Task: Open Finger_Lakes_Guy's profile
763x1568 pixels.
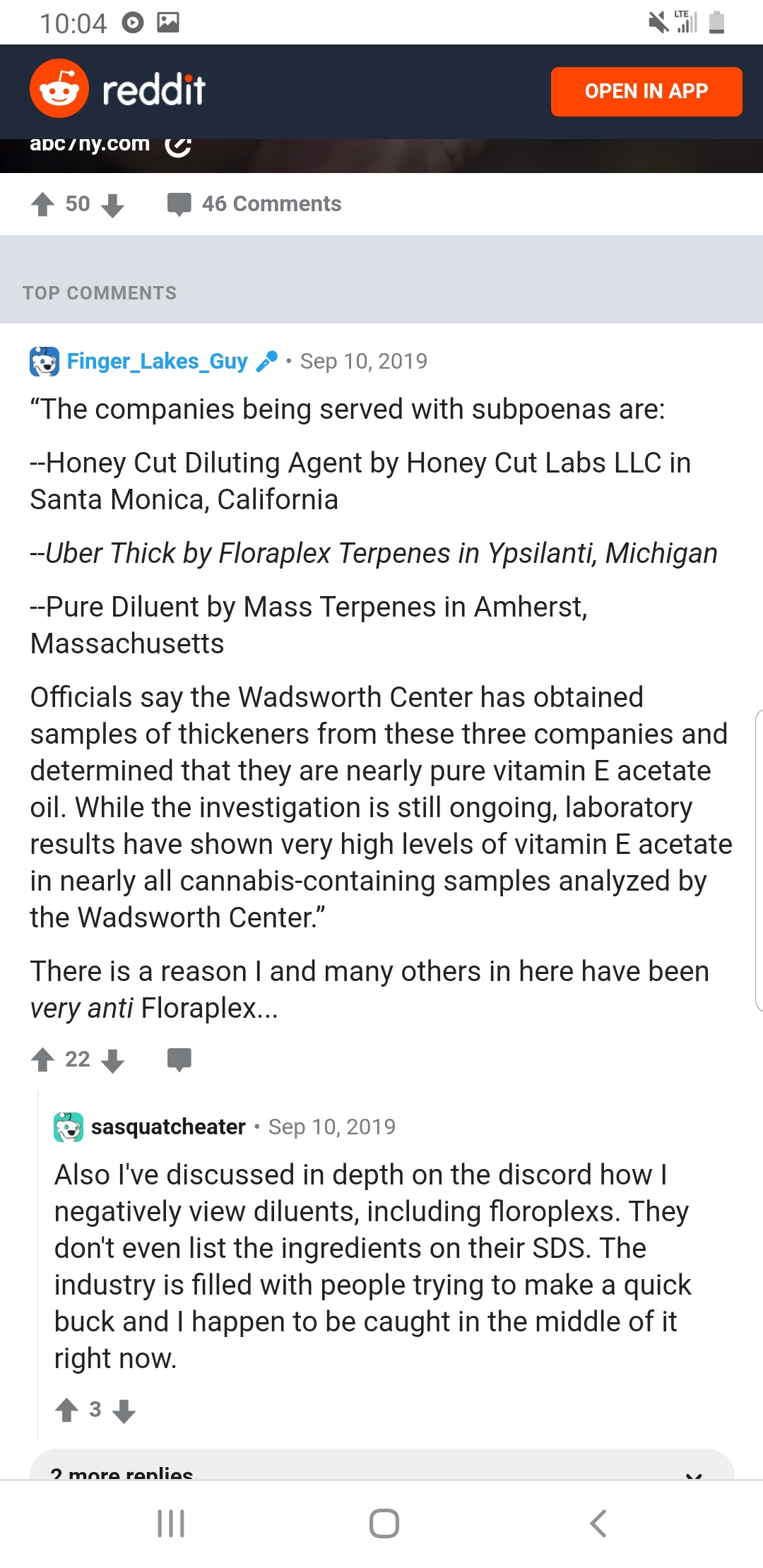Action: 157,361
